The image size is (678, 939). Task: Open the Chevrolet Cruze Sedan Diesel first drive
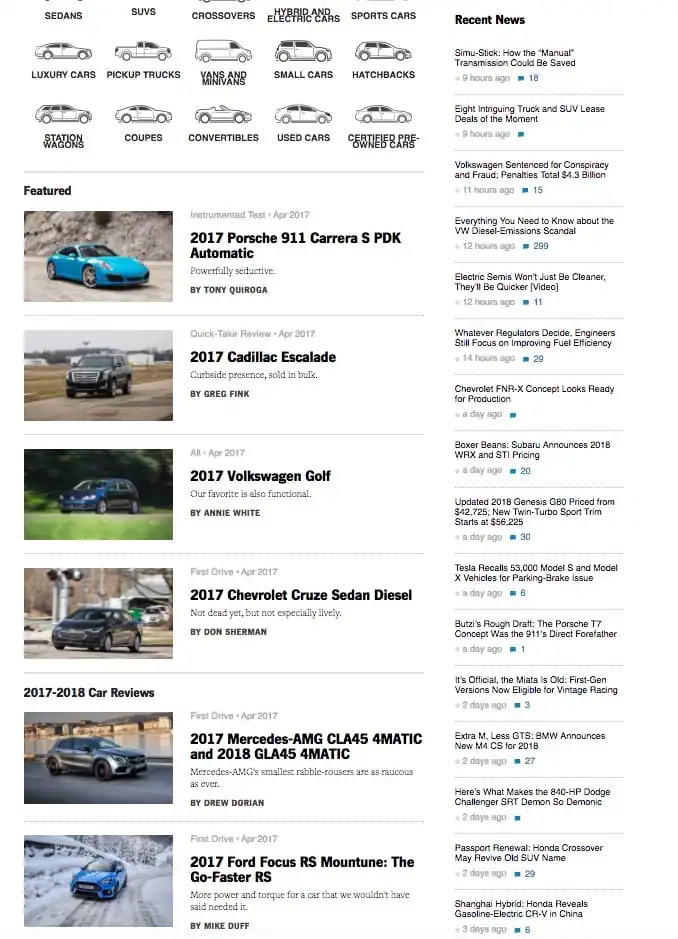pyautogui.click(x=300, y=595)
